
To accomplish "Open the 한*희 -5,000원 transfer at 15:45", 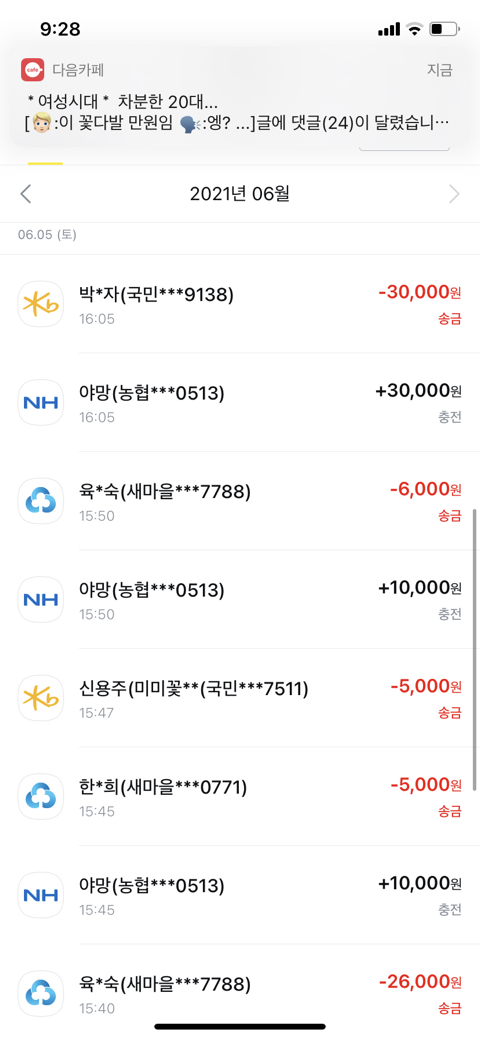I will click(240, 797).
